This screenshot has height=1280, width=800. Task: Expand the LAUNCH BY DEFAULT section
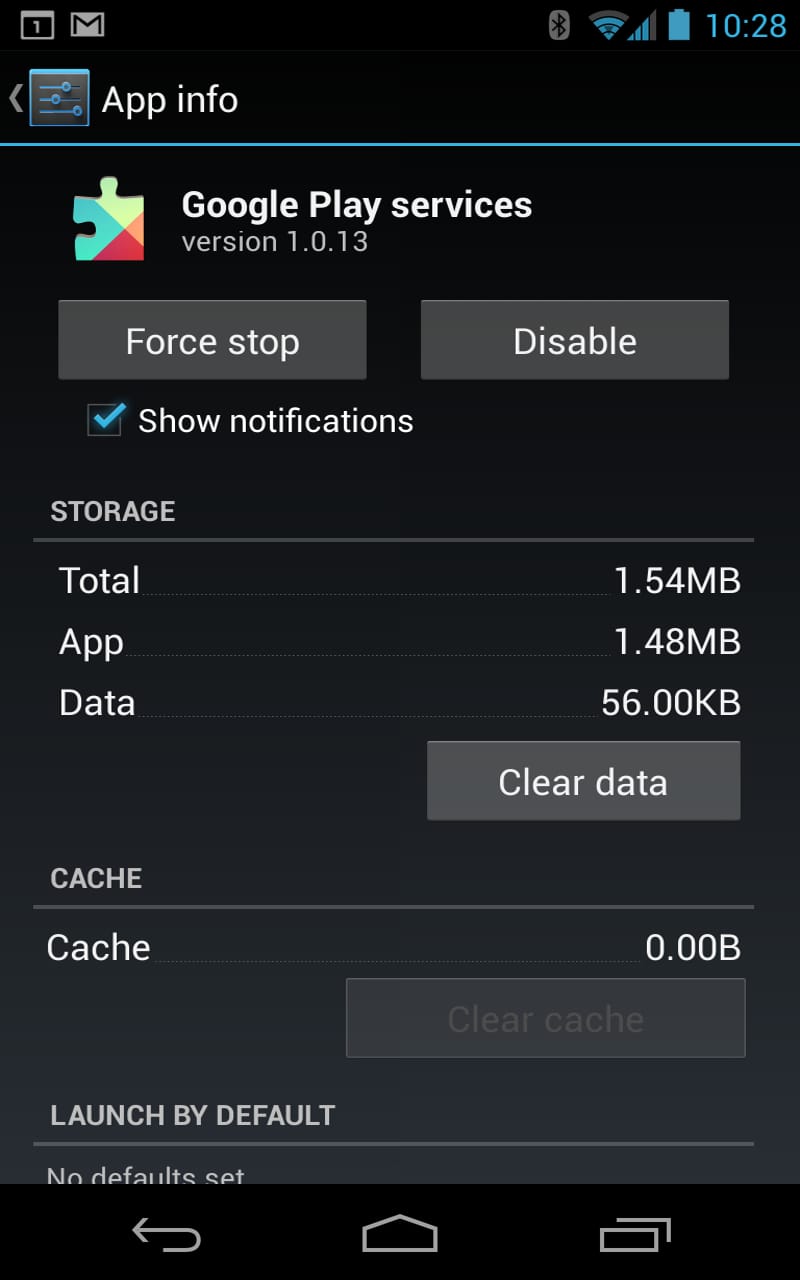[x=193, y=1115]
